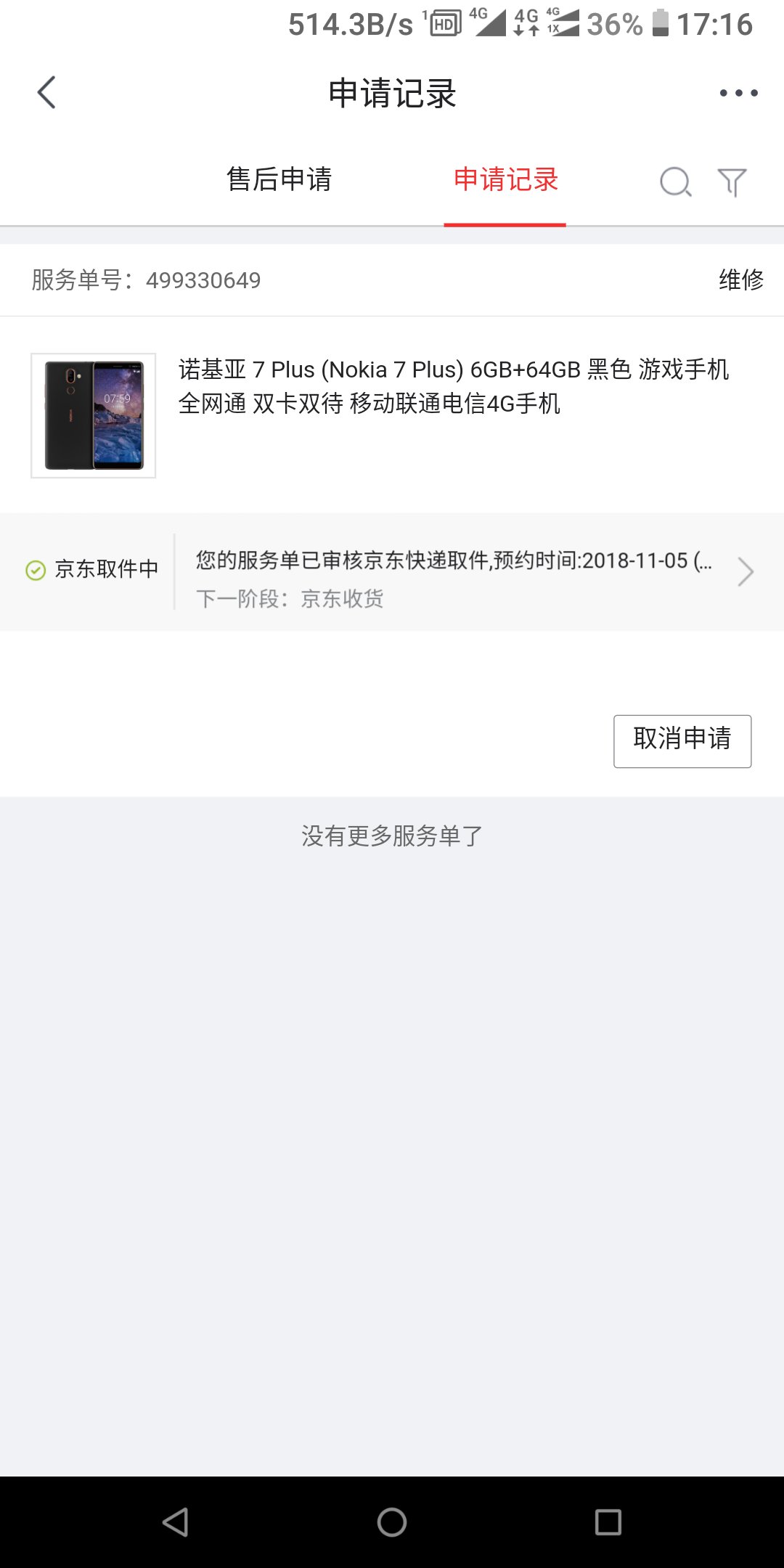Viewport: 784px width, 1568px height.
Task: Open the Nokia 7 Plus service order
Action: [392, 415]
